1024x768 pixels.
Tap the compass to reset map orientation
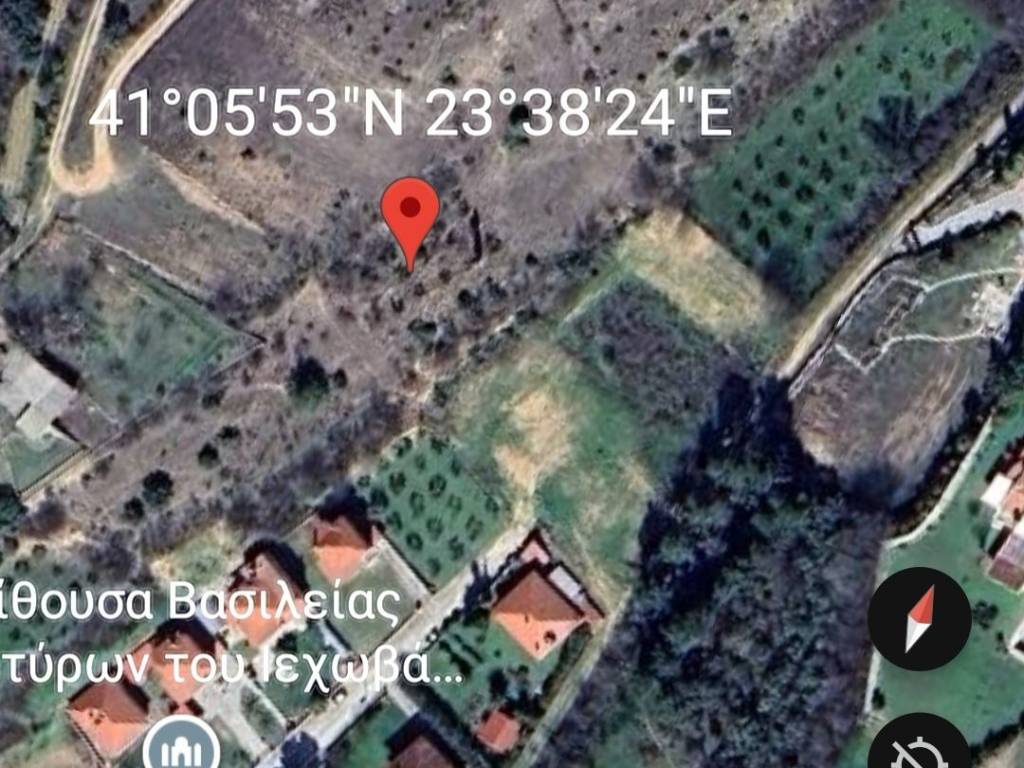[x=919, y=619]
